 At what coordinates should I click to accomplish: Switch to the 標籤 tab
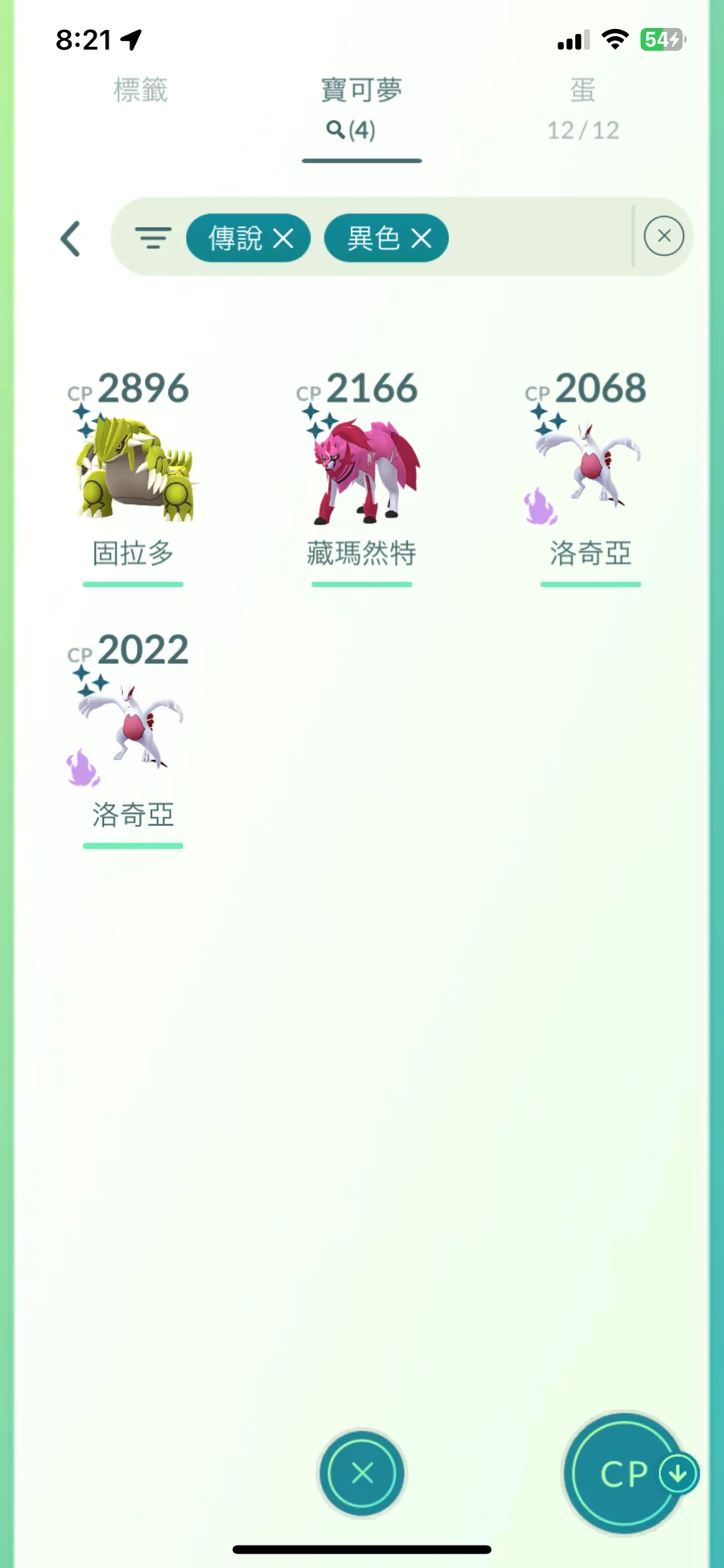click(141, 90)
